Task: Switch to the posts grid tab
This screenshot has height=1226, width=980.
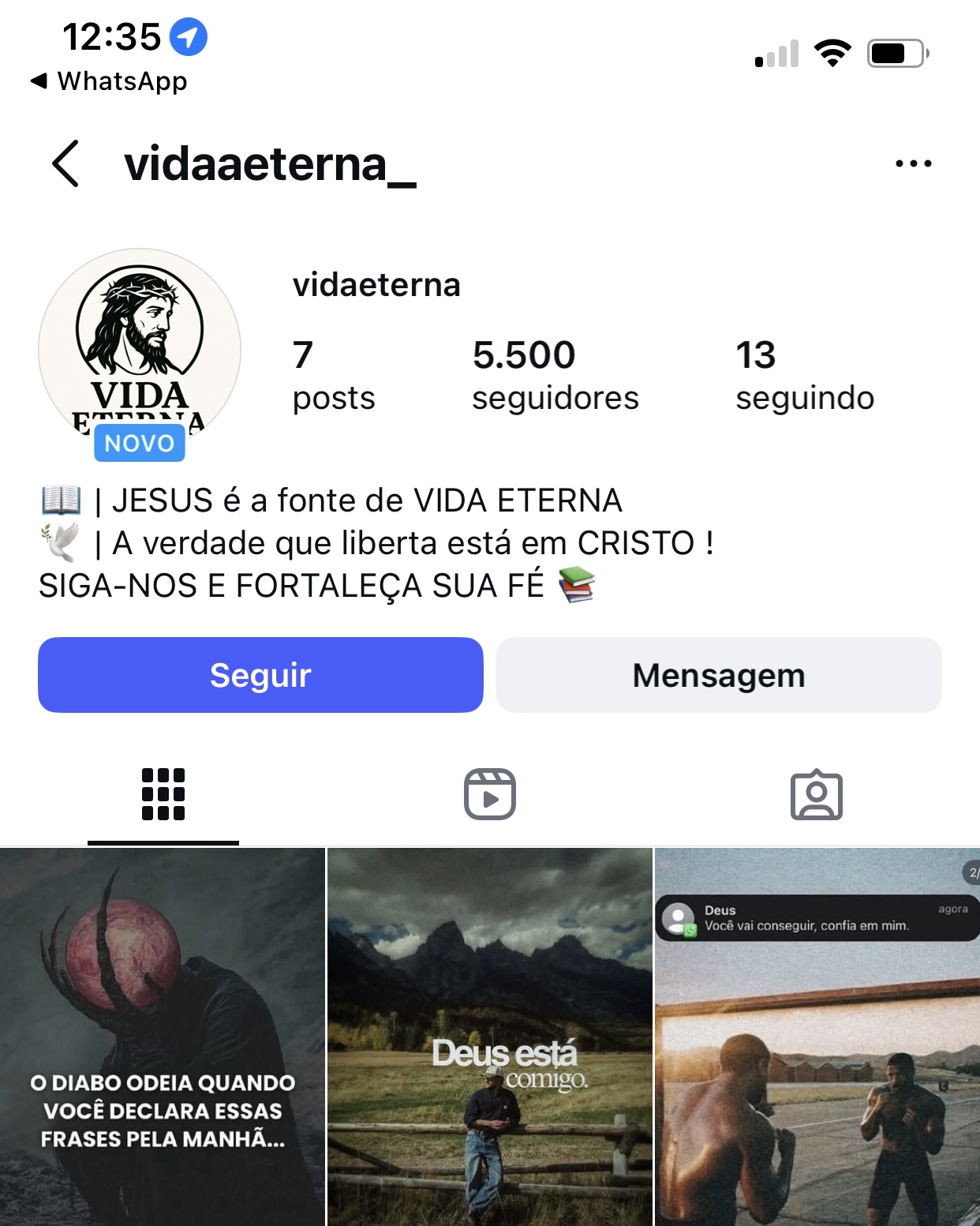Action: (163, 794)
